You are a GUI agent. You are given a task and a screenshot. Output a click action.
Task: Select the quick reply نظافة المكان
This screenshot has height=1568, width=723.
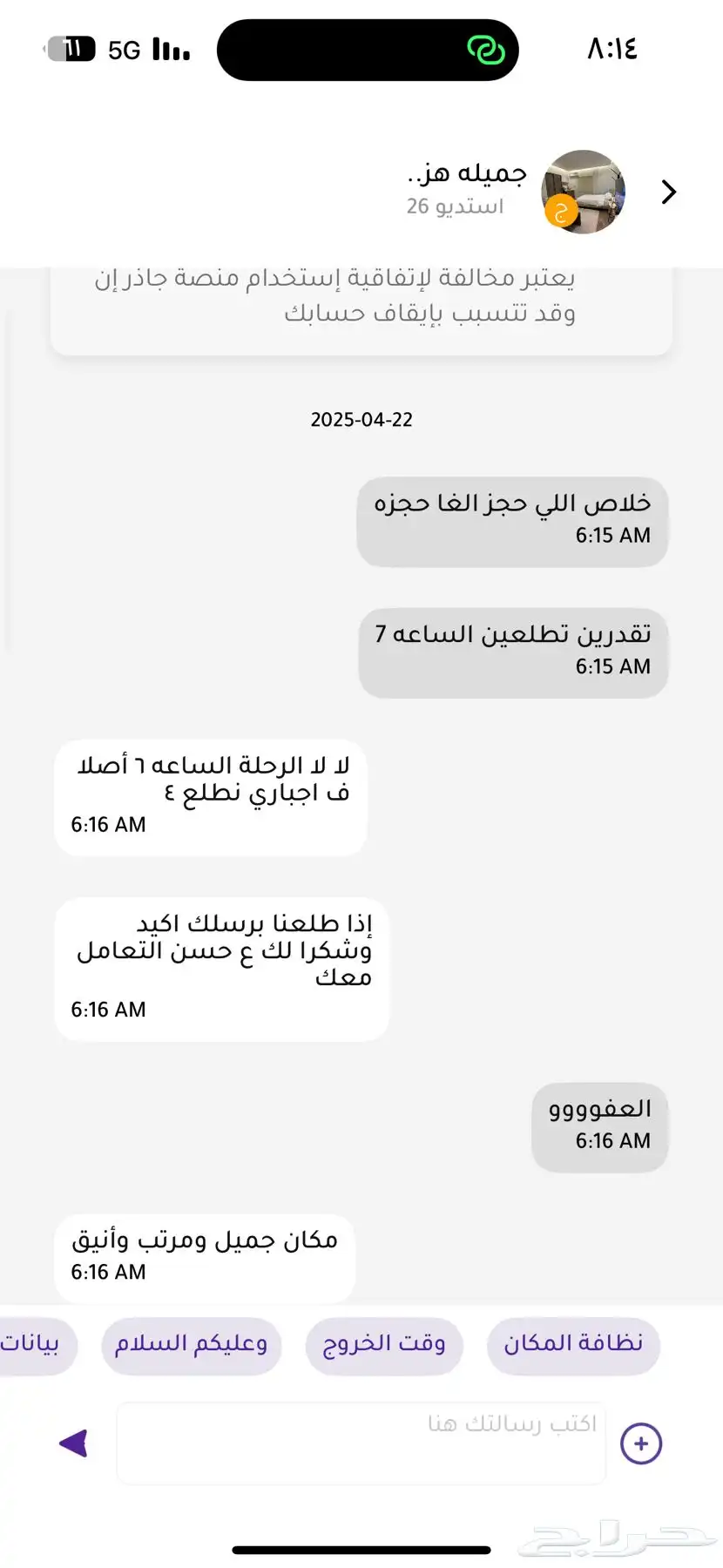point(573,1346)
